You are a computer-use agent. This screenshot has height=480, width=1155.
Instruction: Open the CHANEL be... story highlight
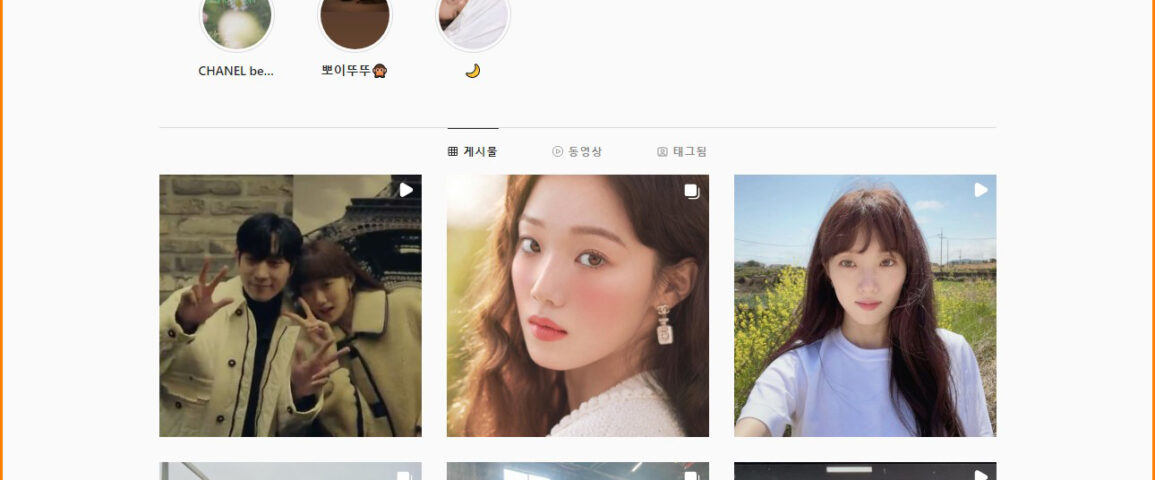tap(236, 22)
